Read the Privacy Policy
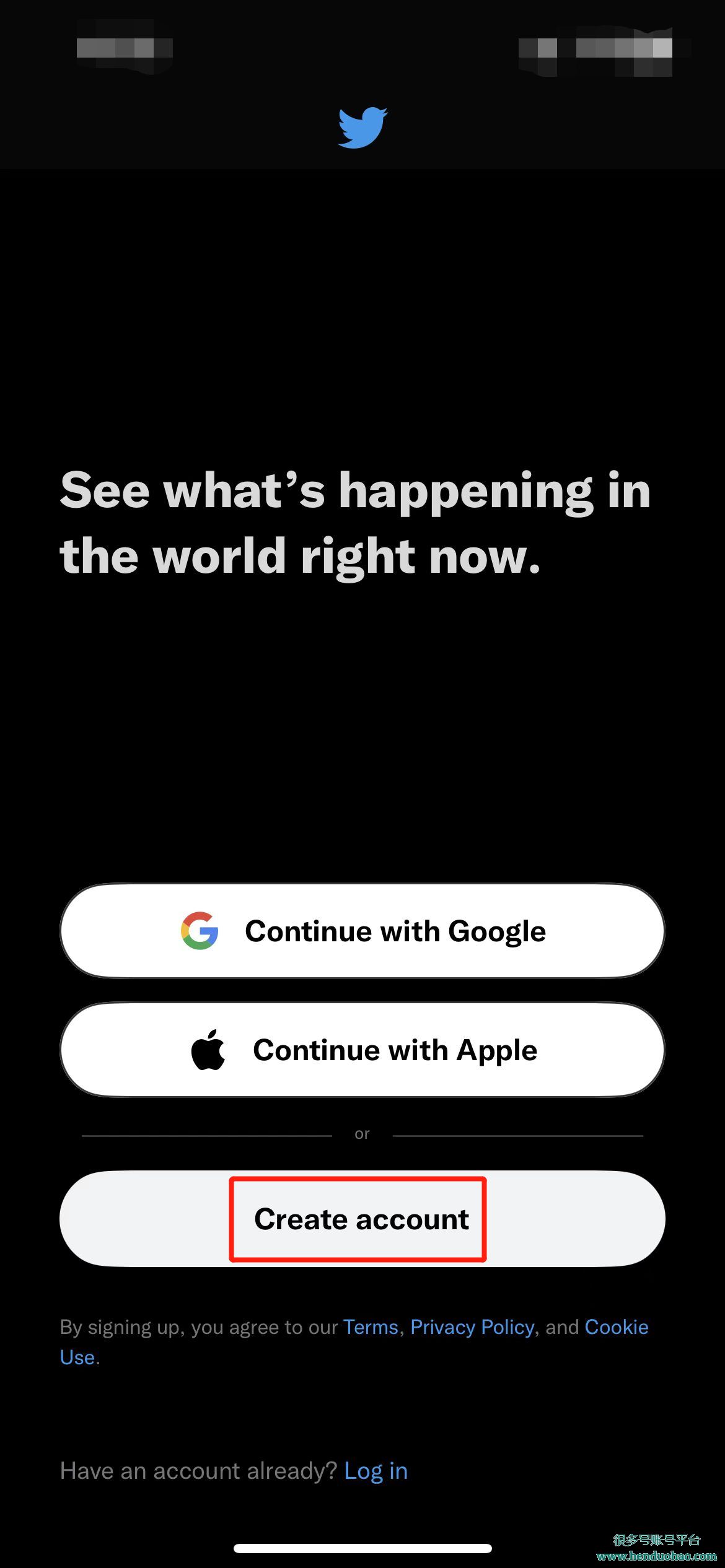 [472, 1327]
